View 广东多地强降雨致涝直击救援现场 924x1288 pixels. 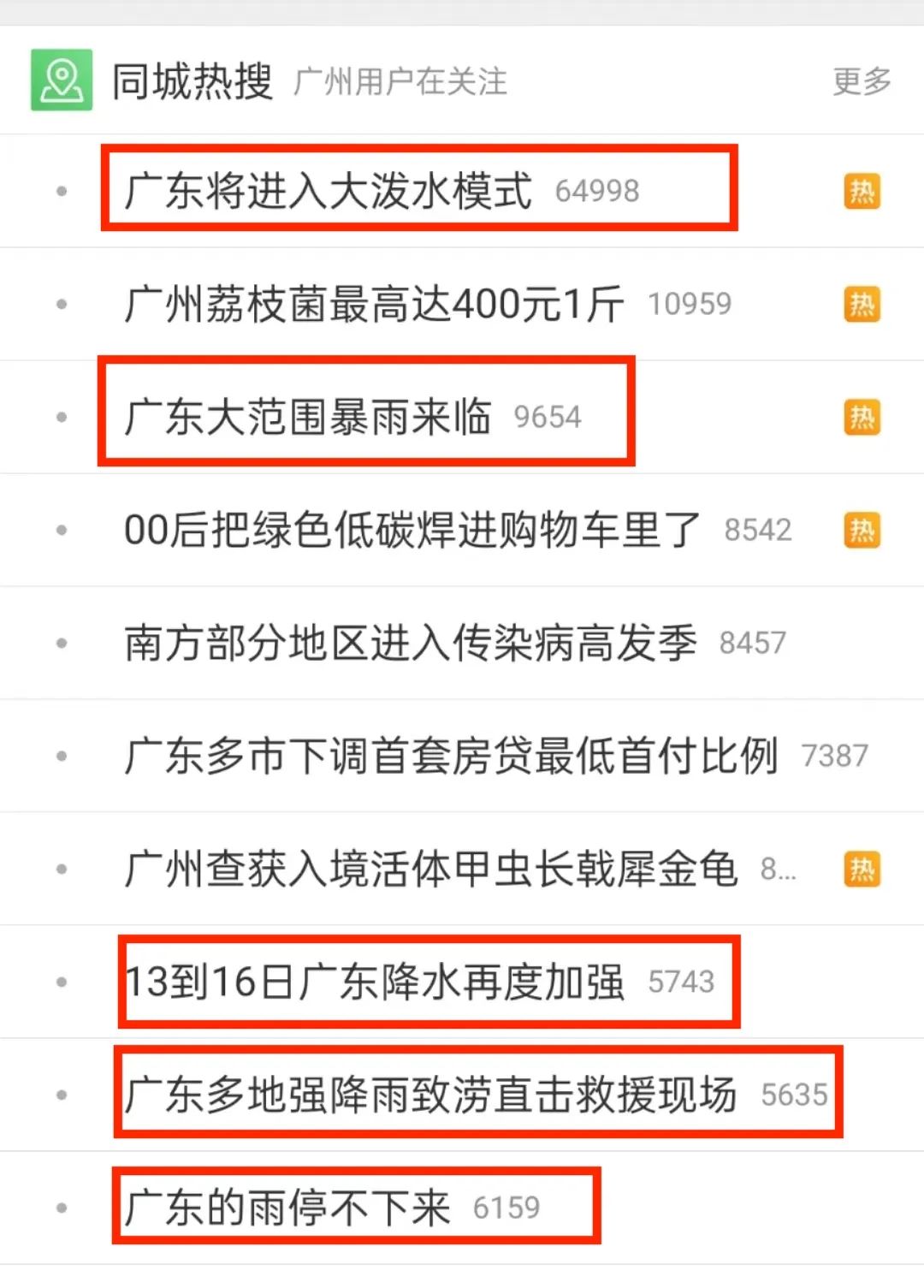click(430, 1095)
